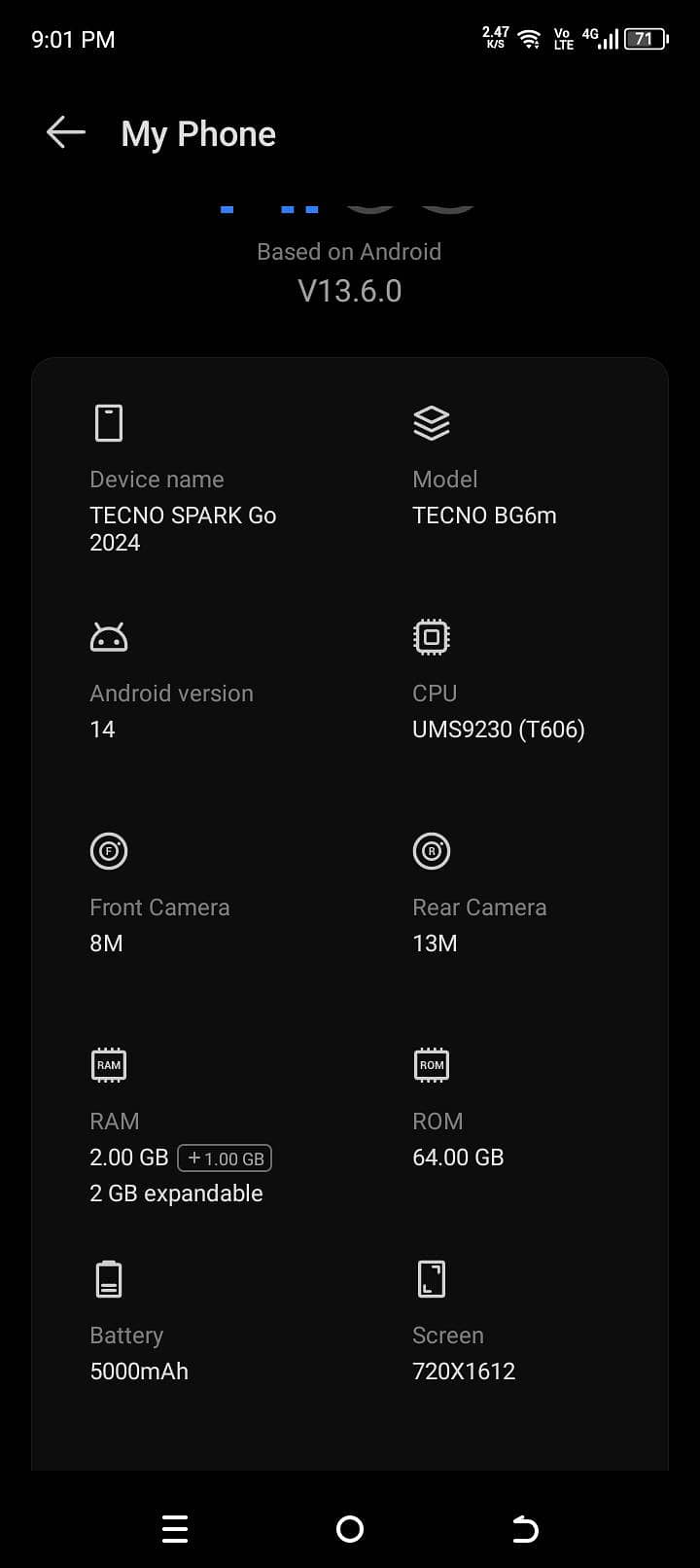Tap the +1.00 GB RAM extension chip
The image size is (700, 1568).
225,1158
